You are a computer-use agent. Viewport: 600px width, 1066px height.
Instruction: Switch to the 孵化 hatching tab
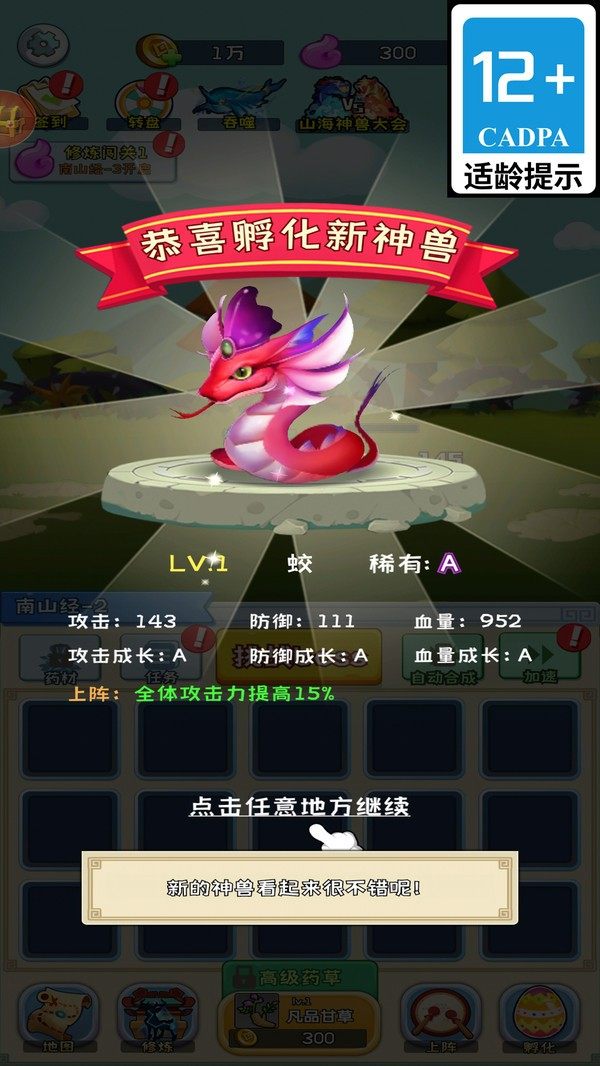540,1020
